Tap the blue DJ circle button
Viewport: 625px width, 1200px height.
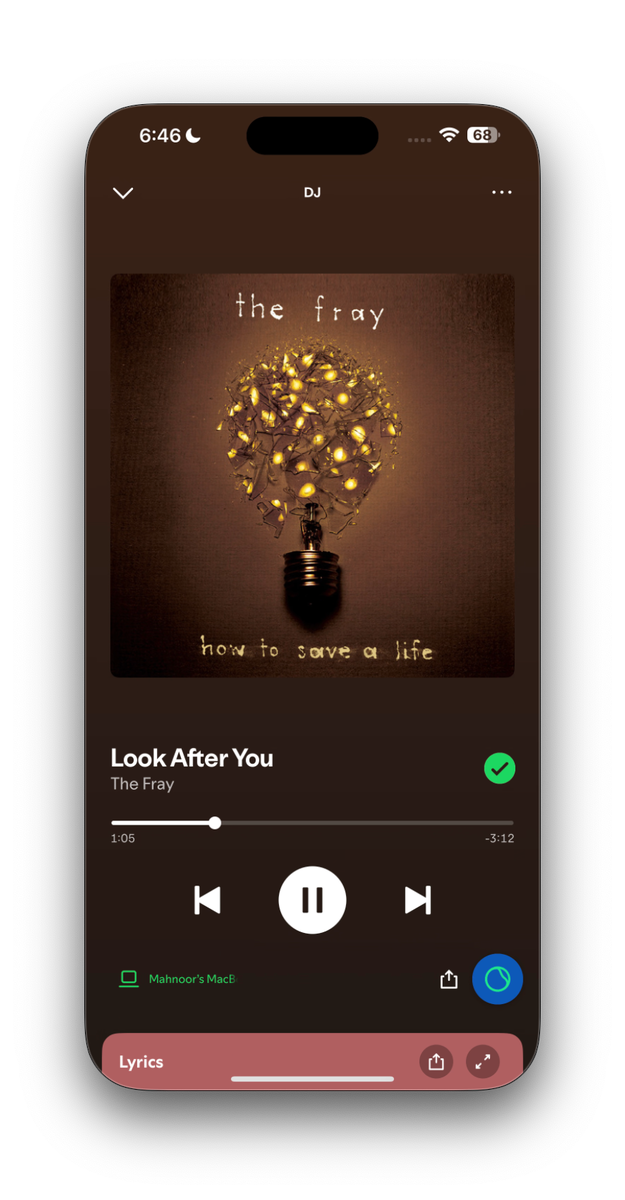[497, 979]
